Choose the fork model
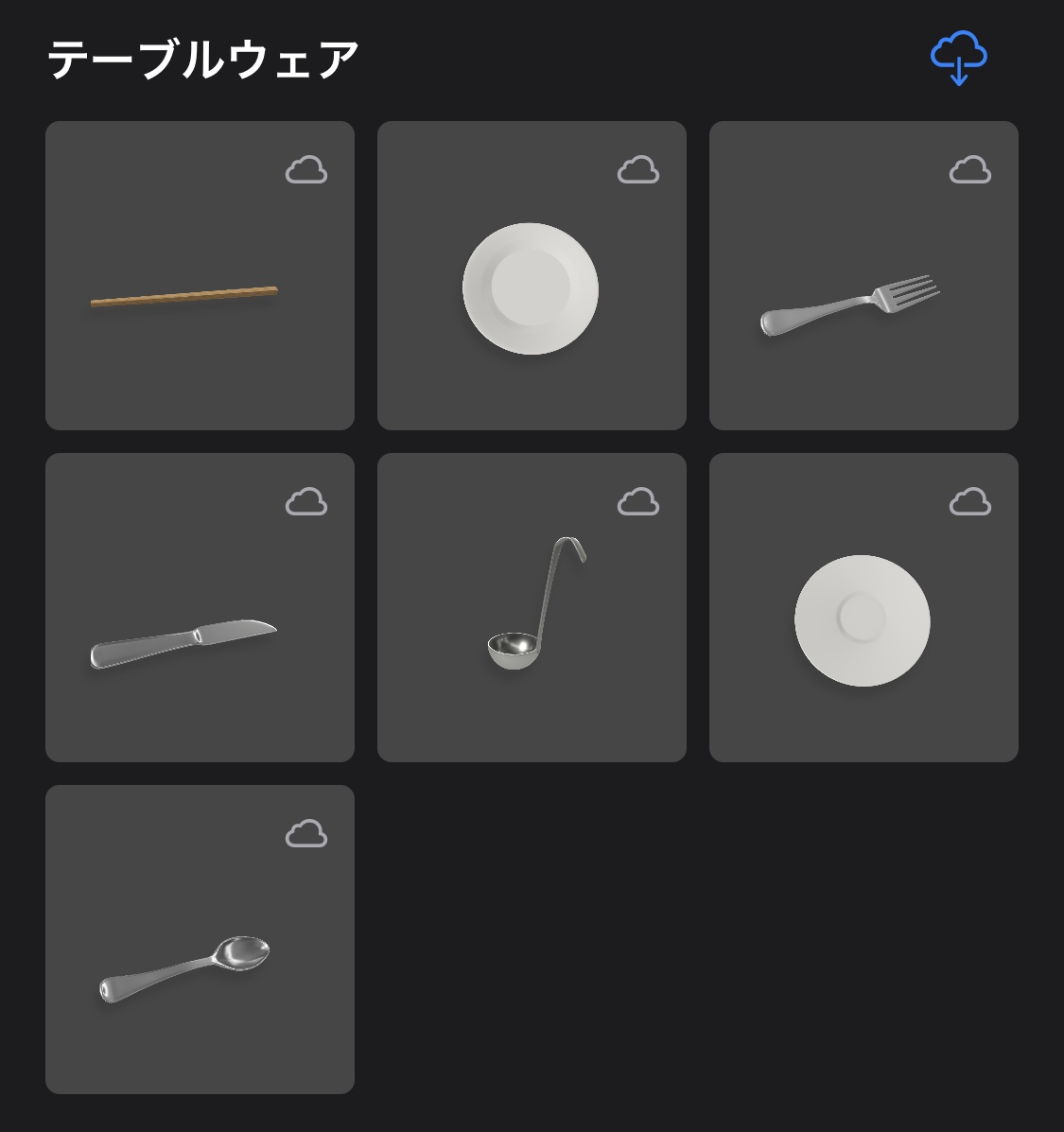 [863, 275]
